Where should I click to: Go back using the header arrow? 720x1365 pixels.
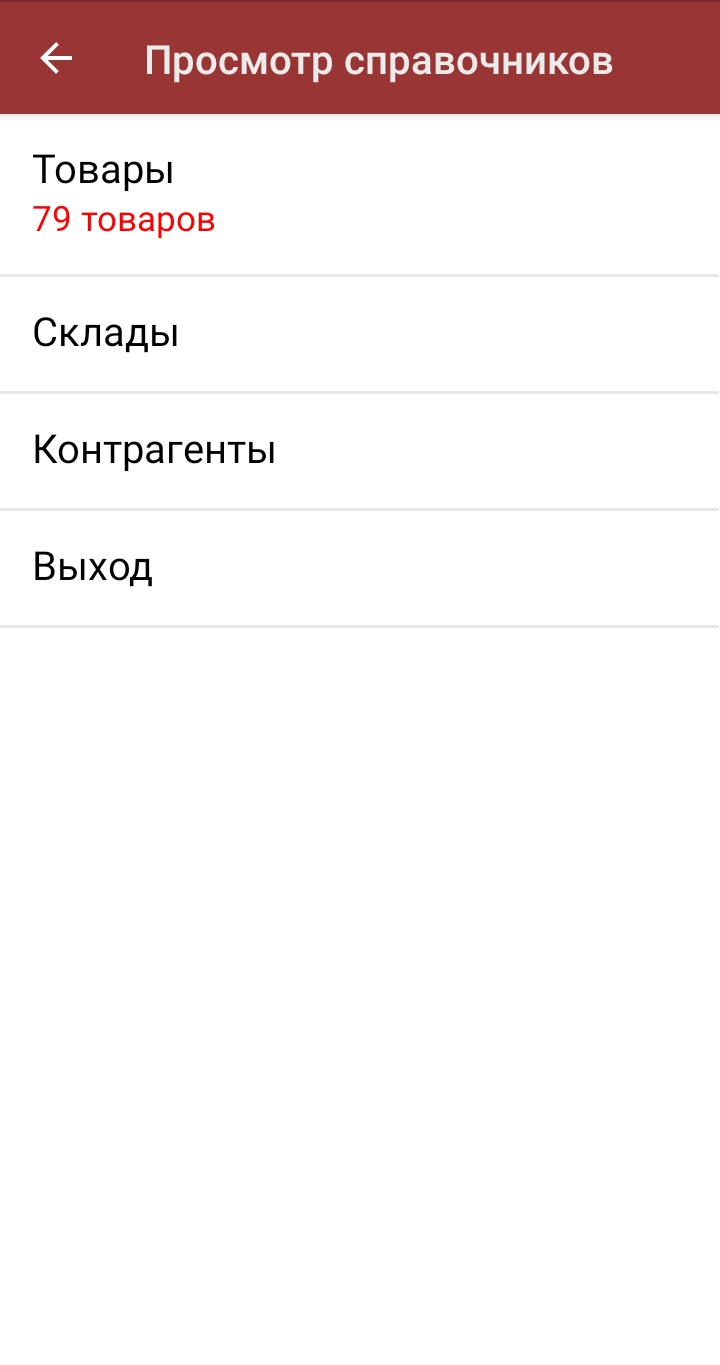(56, 59)
